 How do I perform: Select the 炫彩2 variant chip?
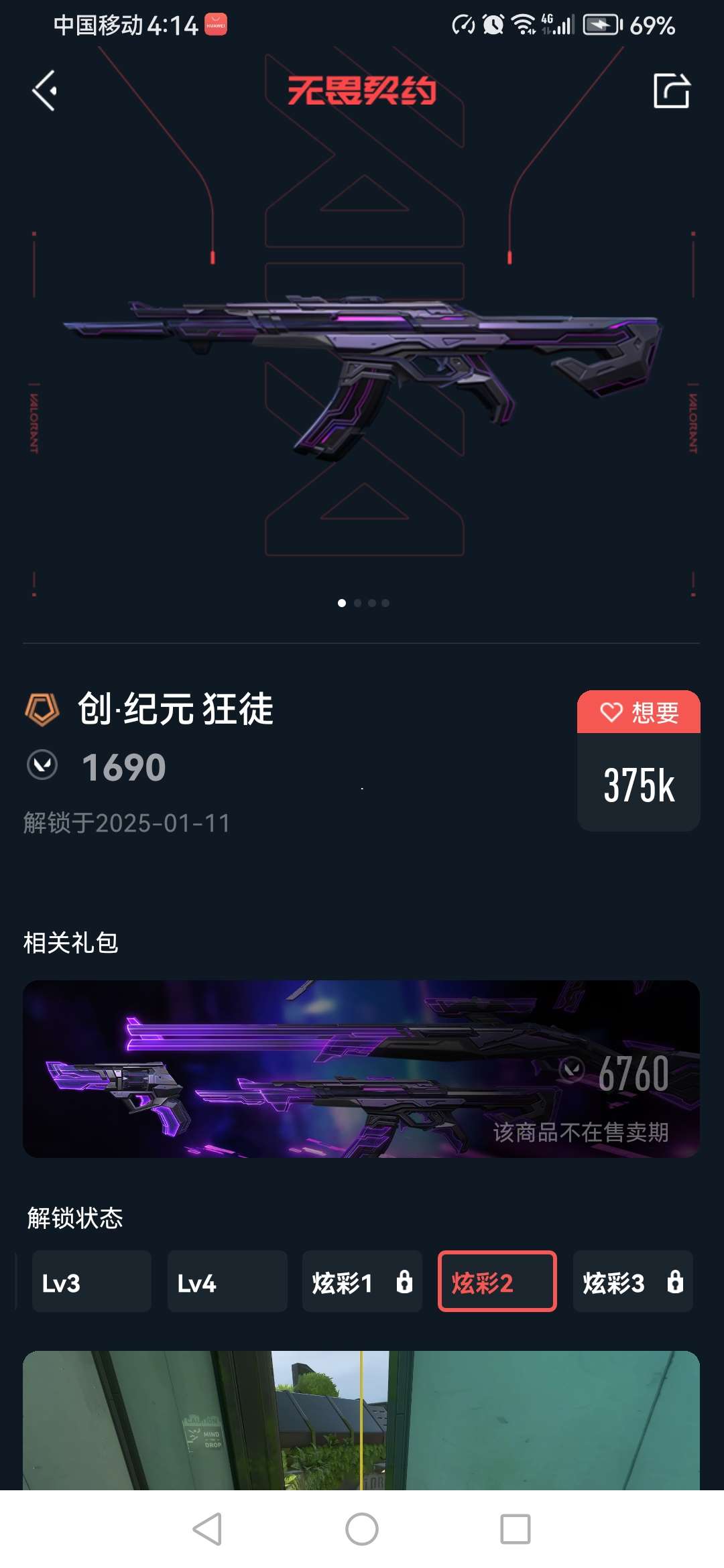point(497,1281)
